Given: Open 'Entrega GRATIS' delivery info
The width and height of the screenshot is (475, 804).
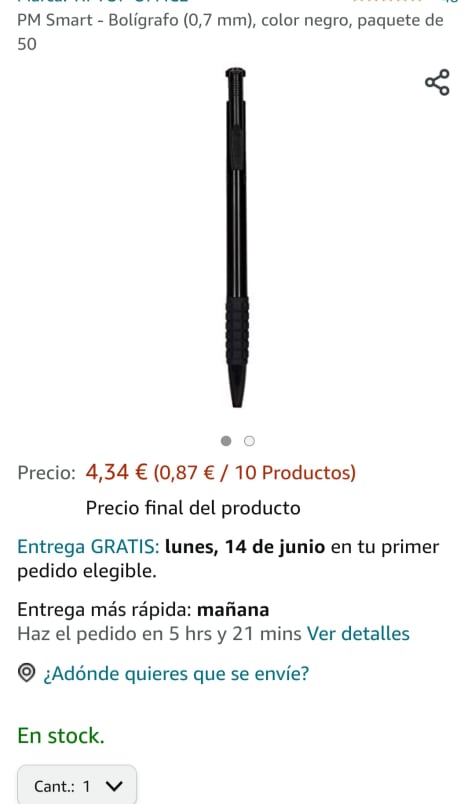Looking at the screenshot, I should pyautogui.click(x=88, y=547).
